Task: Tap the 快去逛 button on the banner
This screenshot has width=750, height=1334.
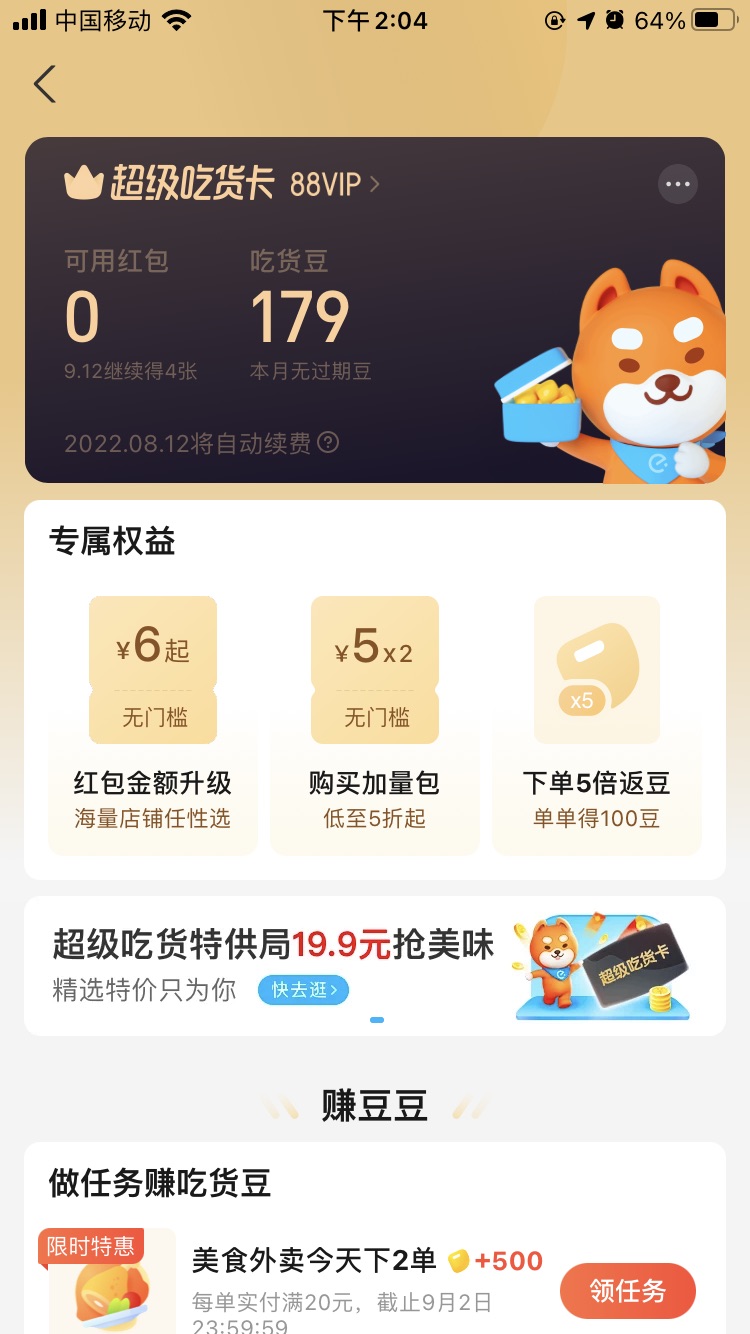Action: 303,990
